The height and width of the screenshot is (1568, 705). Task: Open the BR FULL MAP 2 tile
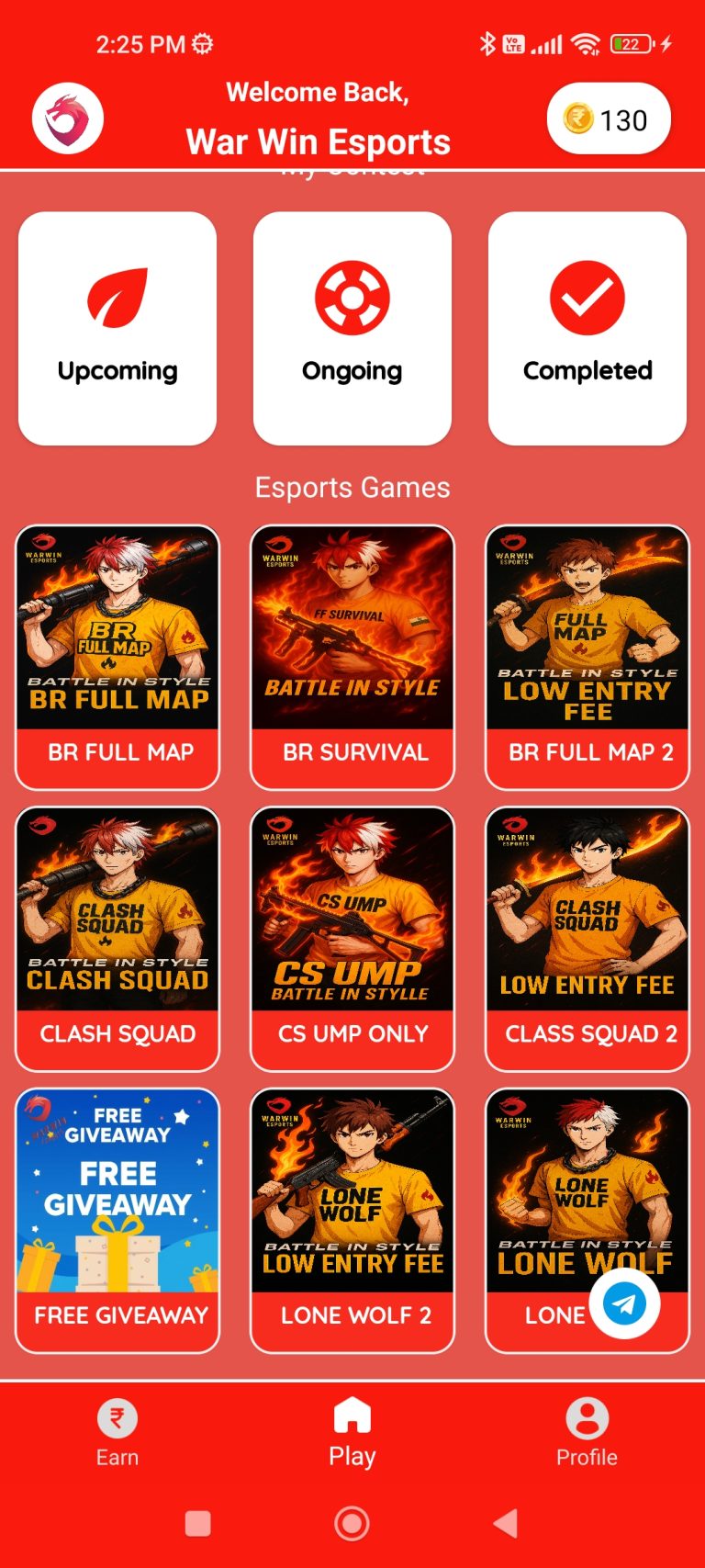[x=587, y=656]
